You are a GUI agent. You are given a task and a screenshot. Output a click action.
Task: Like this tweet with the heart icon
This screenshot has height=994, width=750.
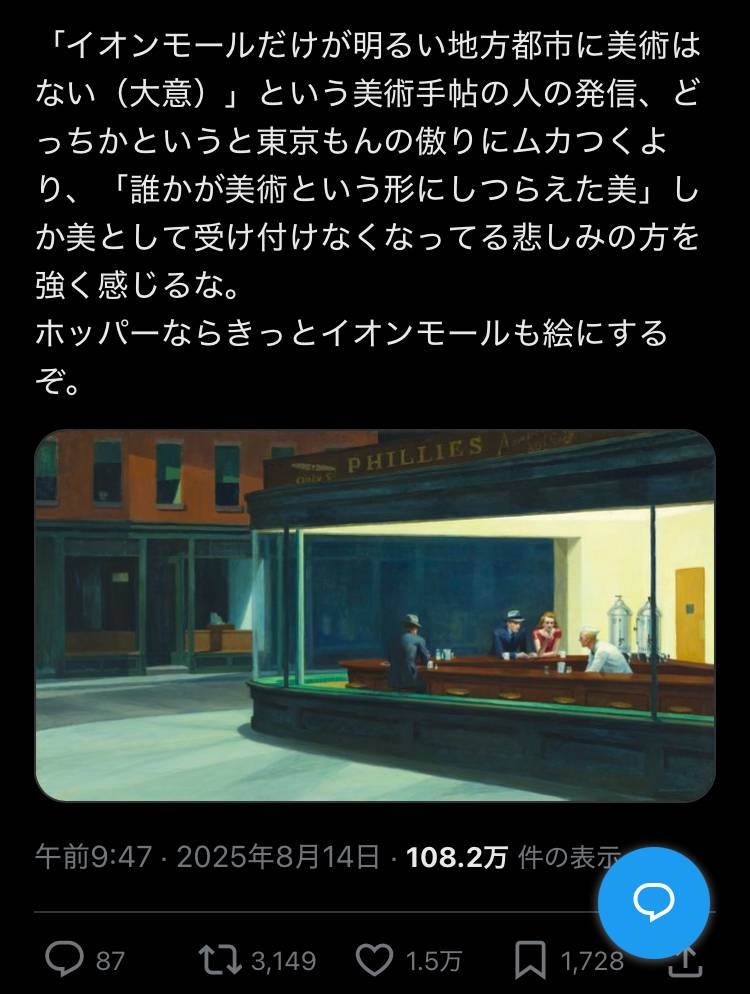click(374, 961)
